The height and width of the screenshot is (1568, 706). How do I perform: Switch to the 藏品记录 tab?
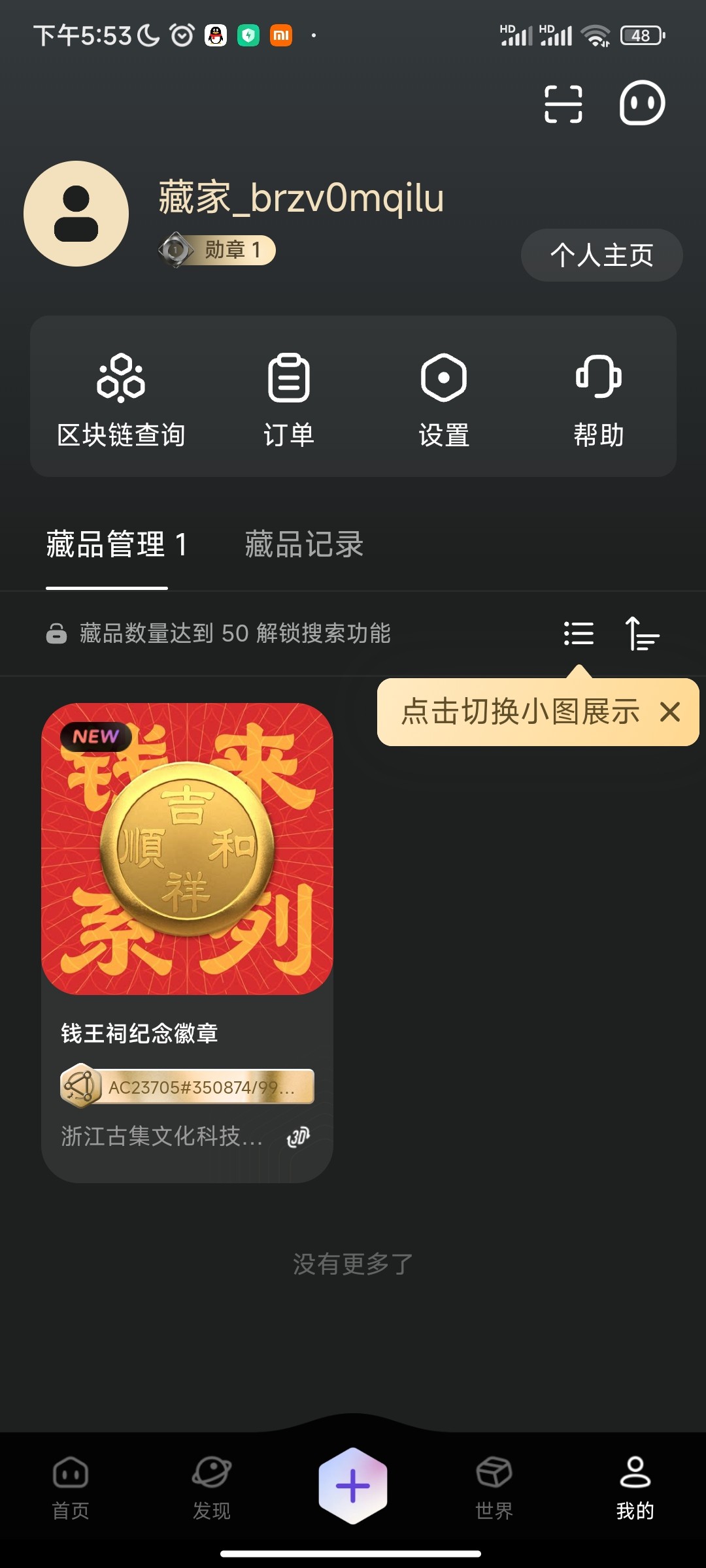[304, 544]
